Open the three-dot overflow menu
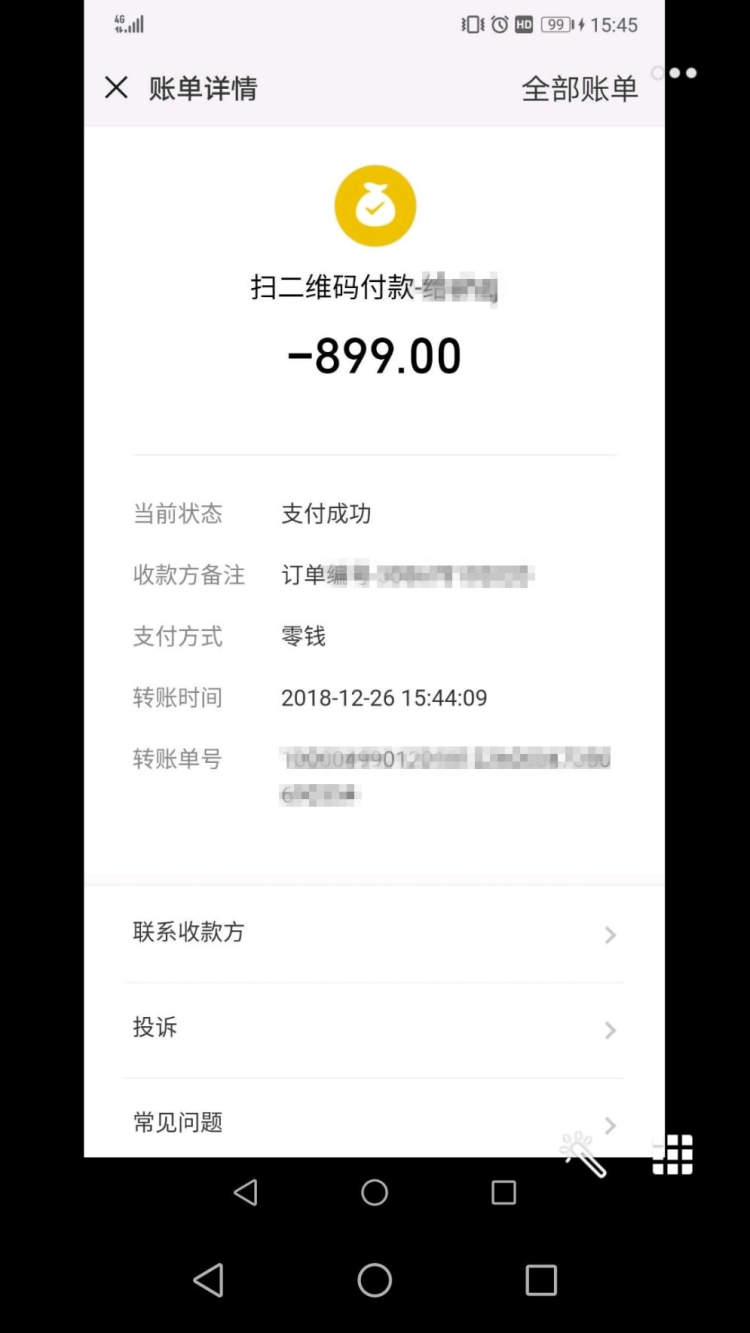 tap(675, 73)
